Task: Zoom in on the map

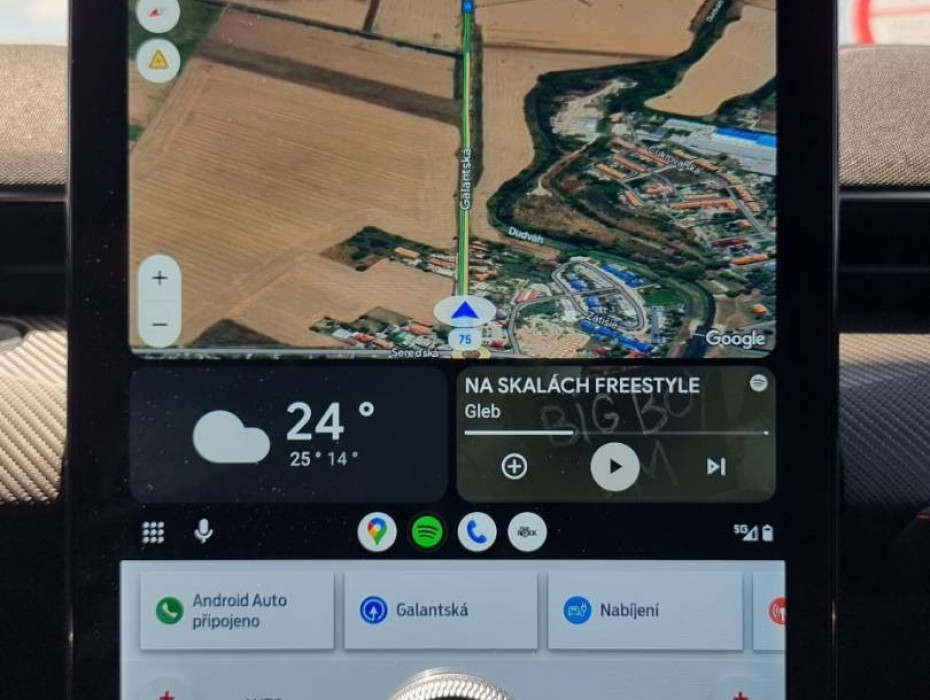Action: tap(159, 278)
